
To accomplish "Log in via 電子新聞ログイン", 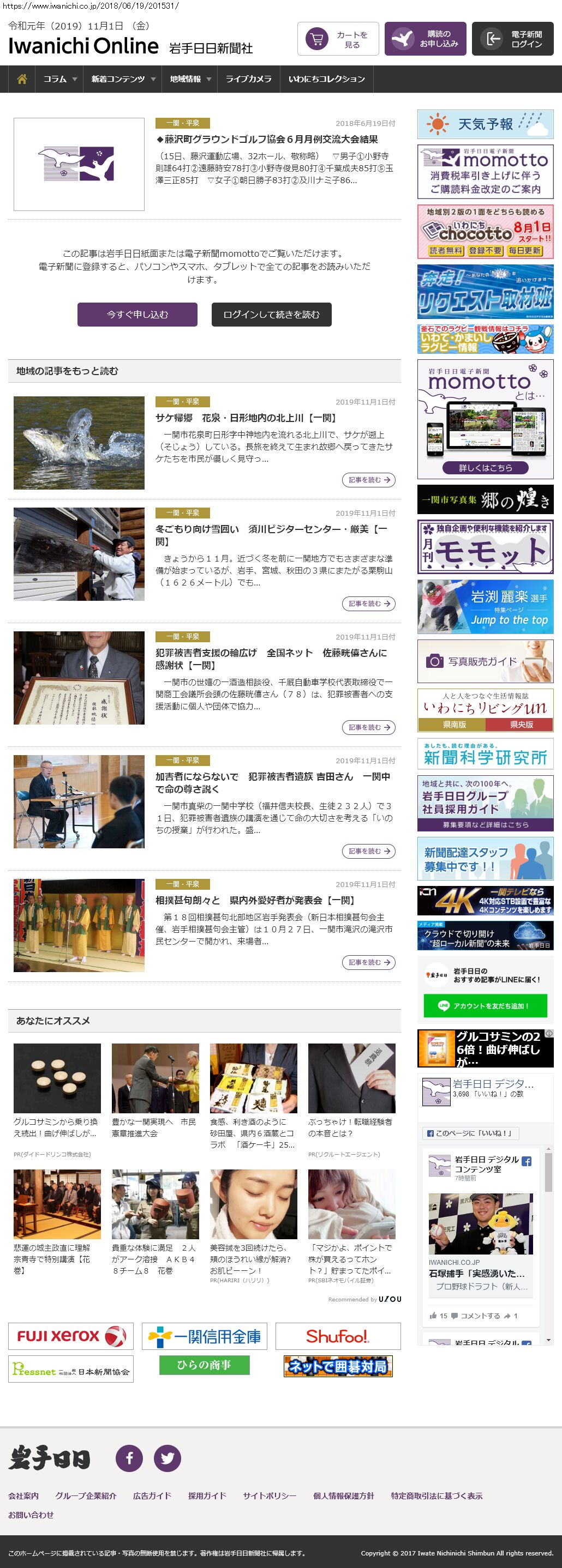I will [512, 40].
